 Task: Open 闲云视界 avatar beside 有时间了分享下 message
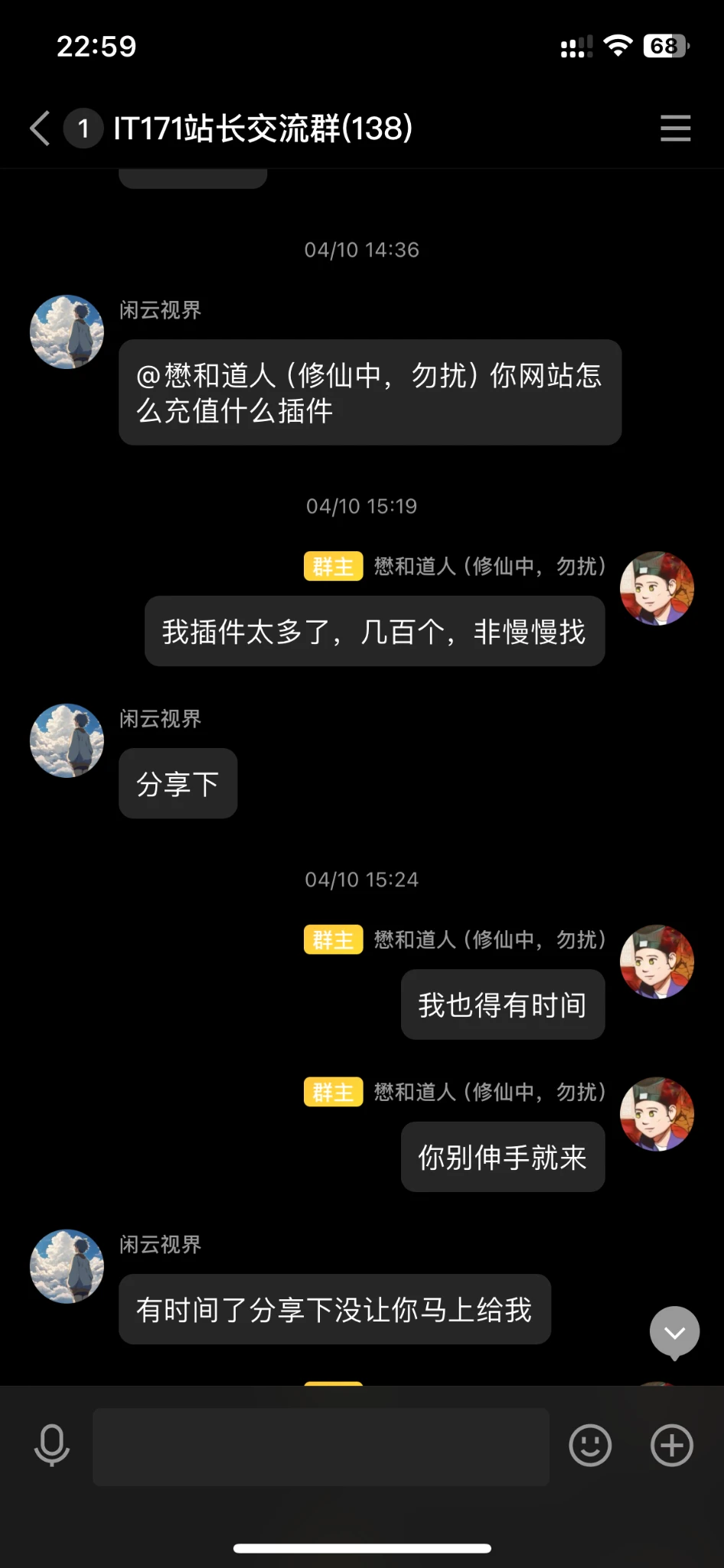[67, 1266]
